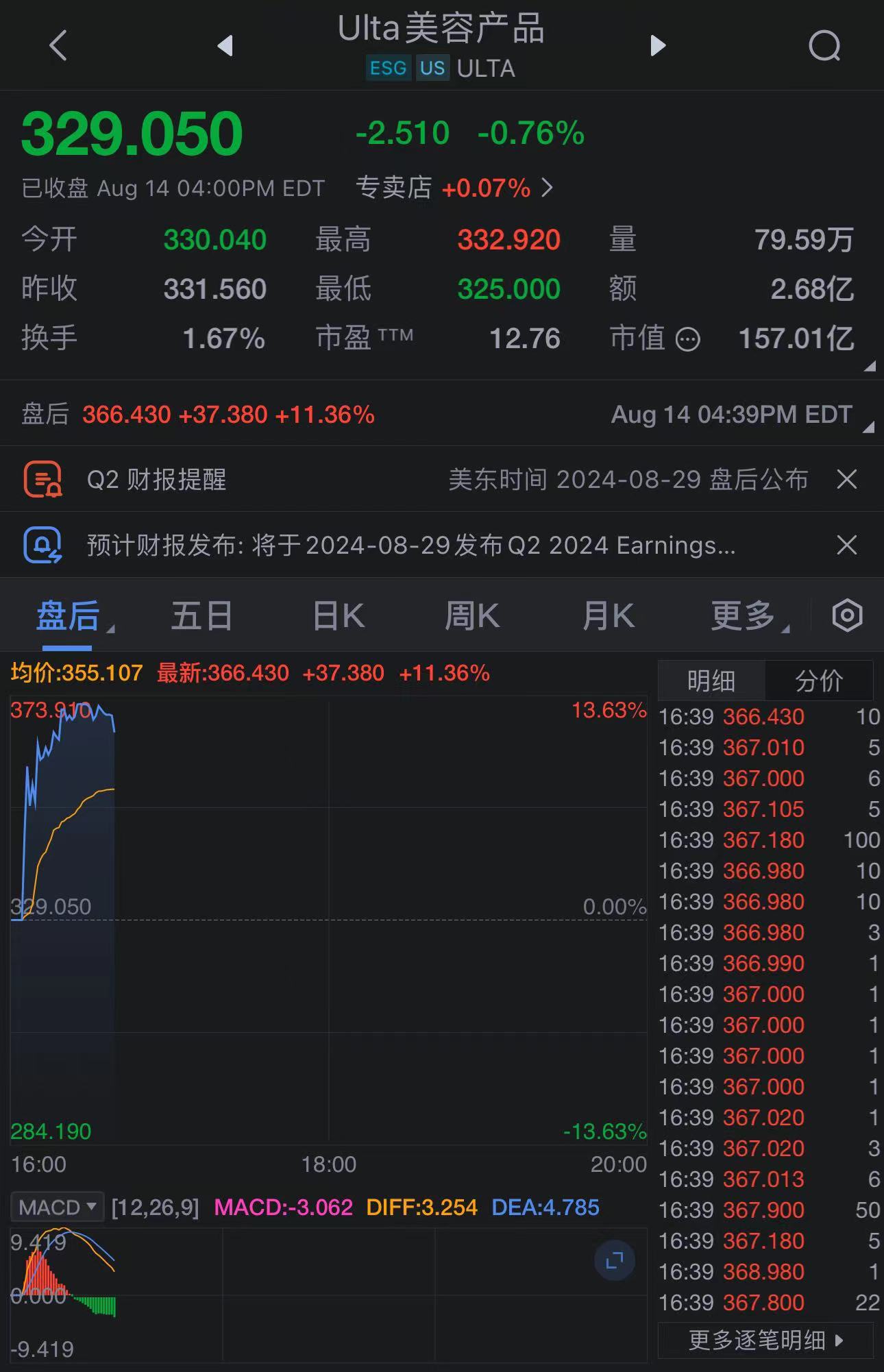884x1372 pixels.
Task: Open chart settings hexagon icon
Action: (x=847, y=615)
